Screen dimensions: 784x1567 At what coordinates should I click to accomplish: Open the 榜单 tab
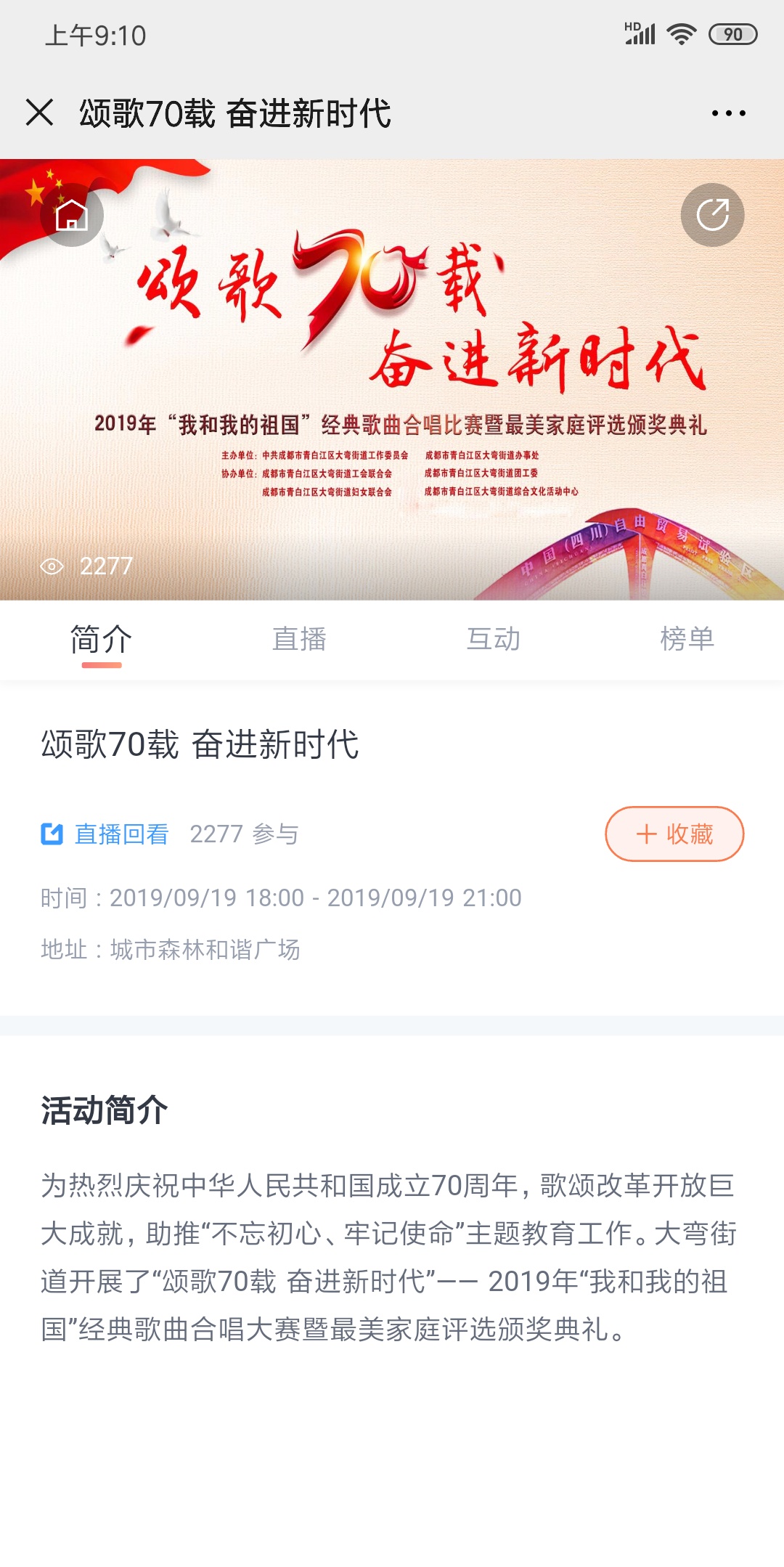pos(687,640)
